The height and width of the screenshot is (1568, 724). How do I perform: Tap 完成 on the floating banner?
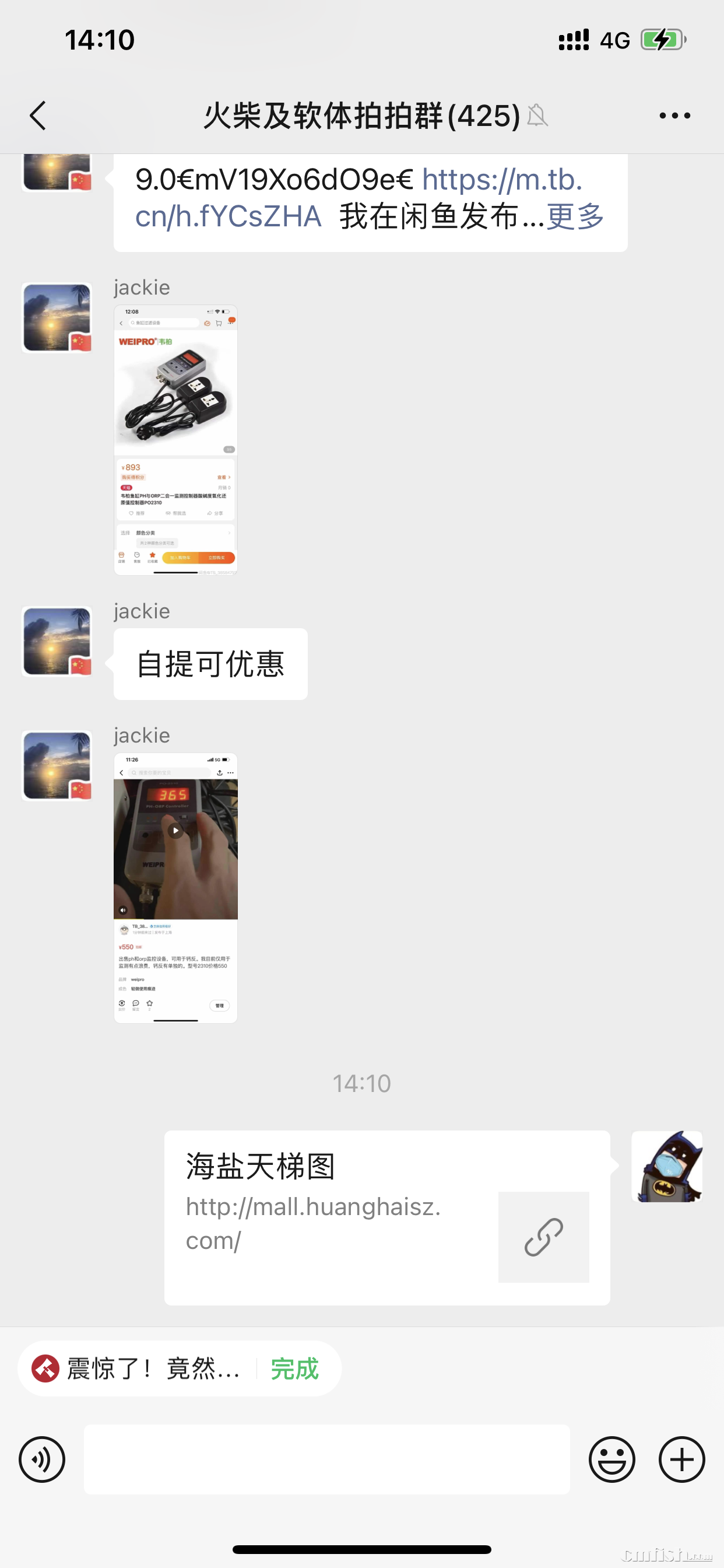click(294, 1369)
